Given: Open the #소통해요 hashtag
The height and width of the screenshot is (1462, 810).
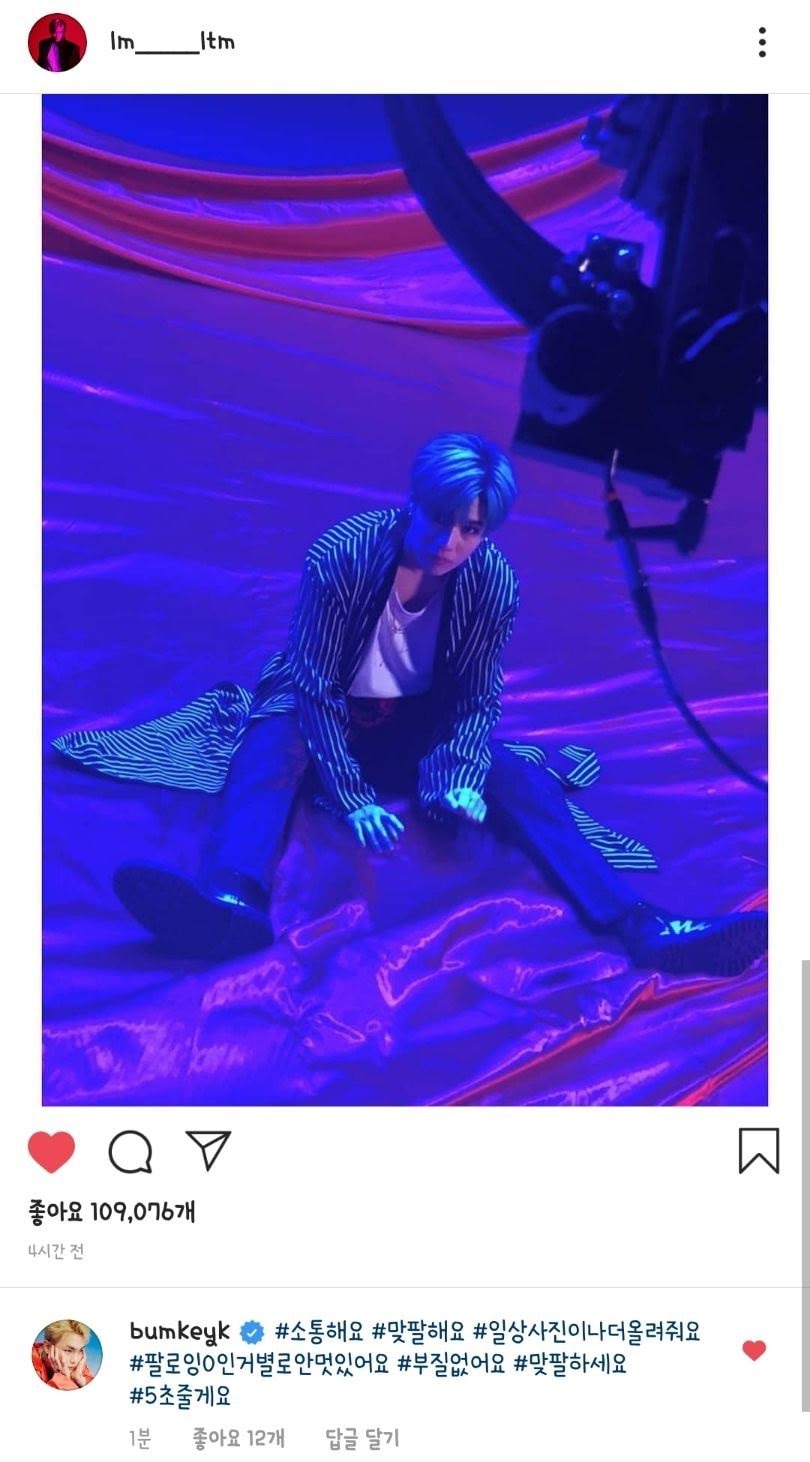Looking at the screenshot, I should (x=318, y=1332).
